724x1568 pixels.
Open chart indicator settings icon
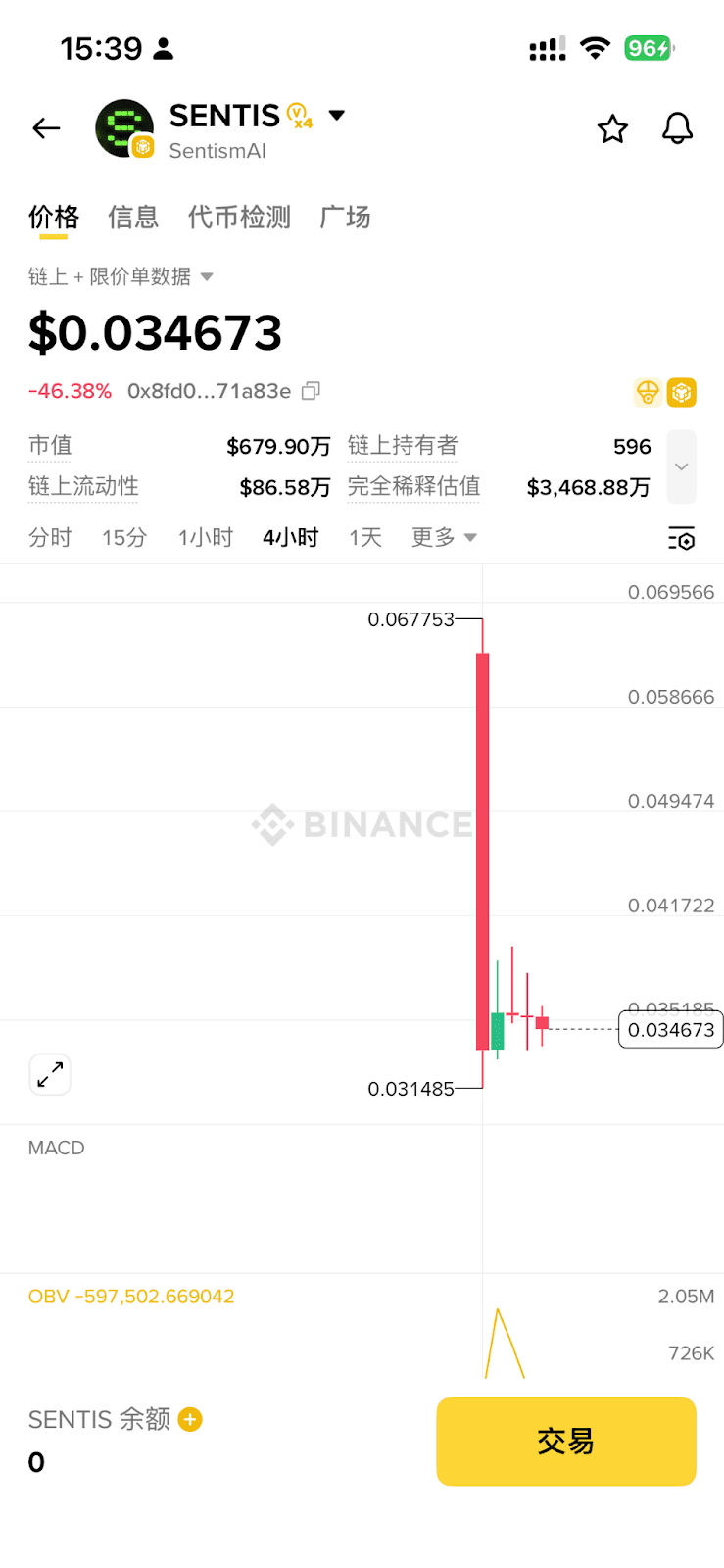coord(681,538)
